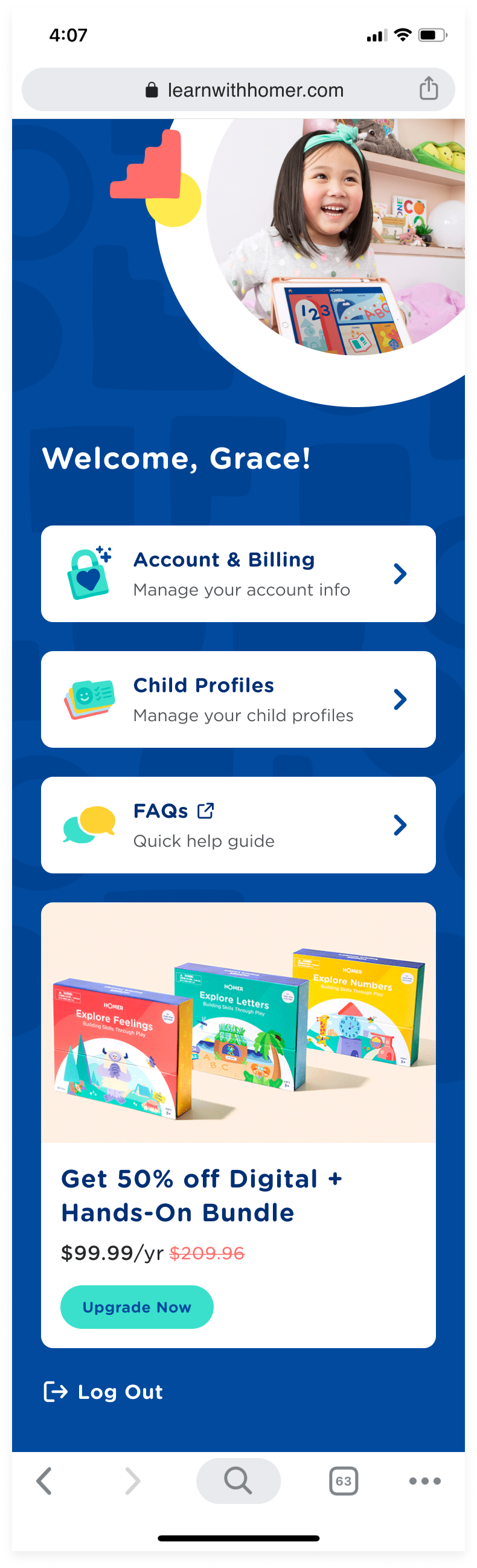
Task: Open the browser's three-dot menu
Action: (x=424, y=1481)
